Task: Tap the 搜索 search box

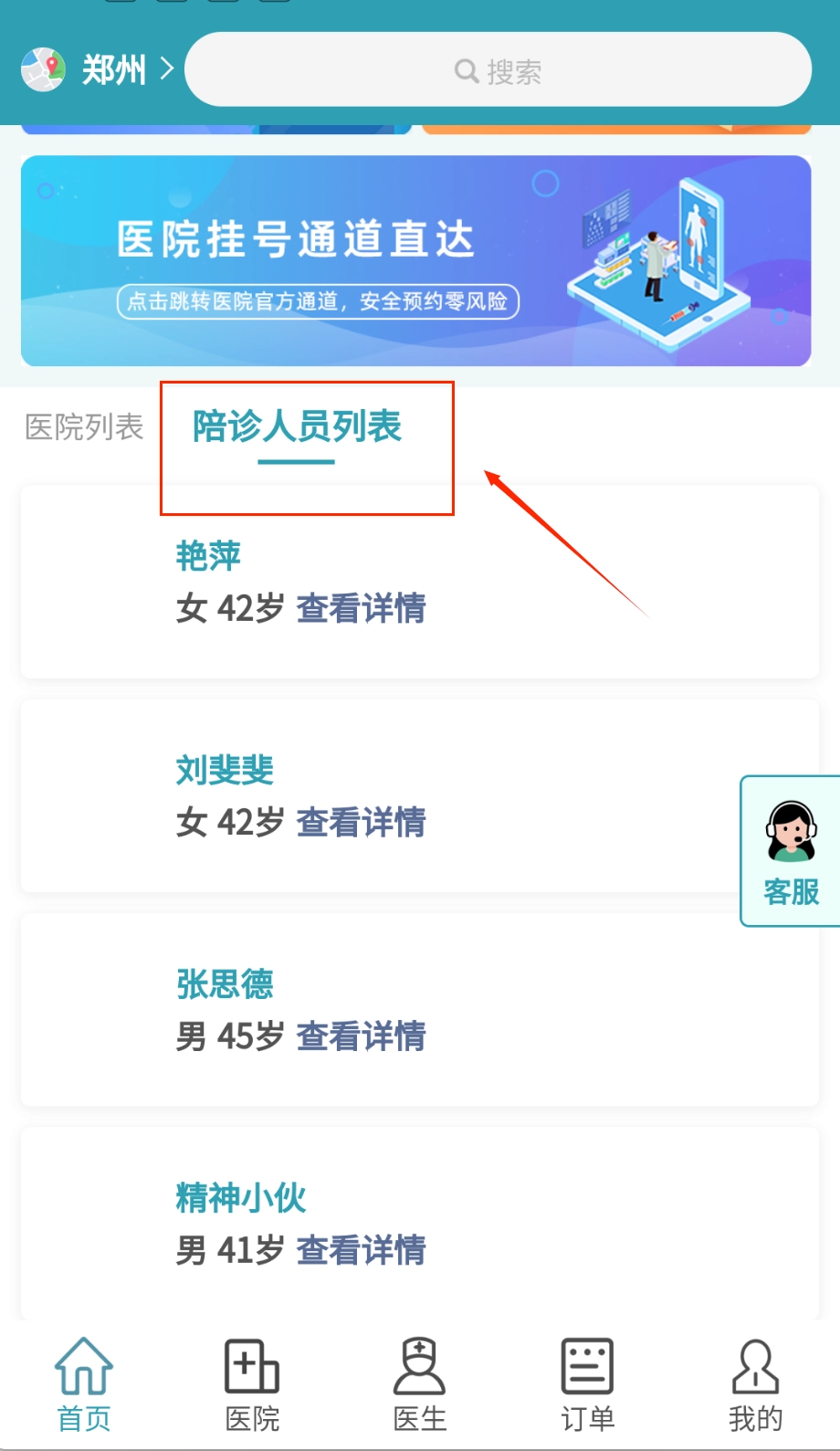Action: tap(498, 70)
